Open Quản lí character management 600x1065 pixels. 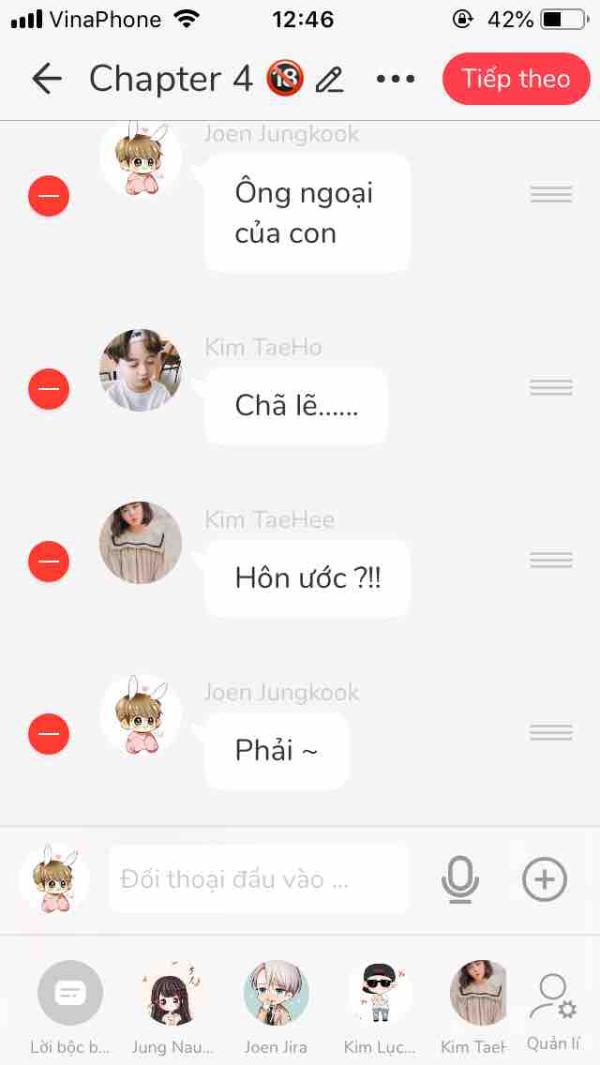(x=553, y=1010)
